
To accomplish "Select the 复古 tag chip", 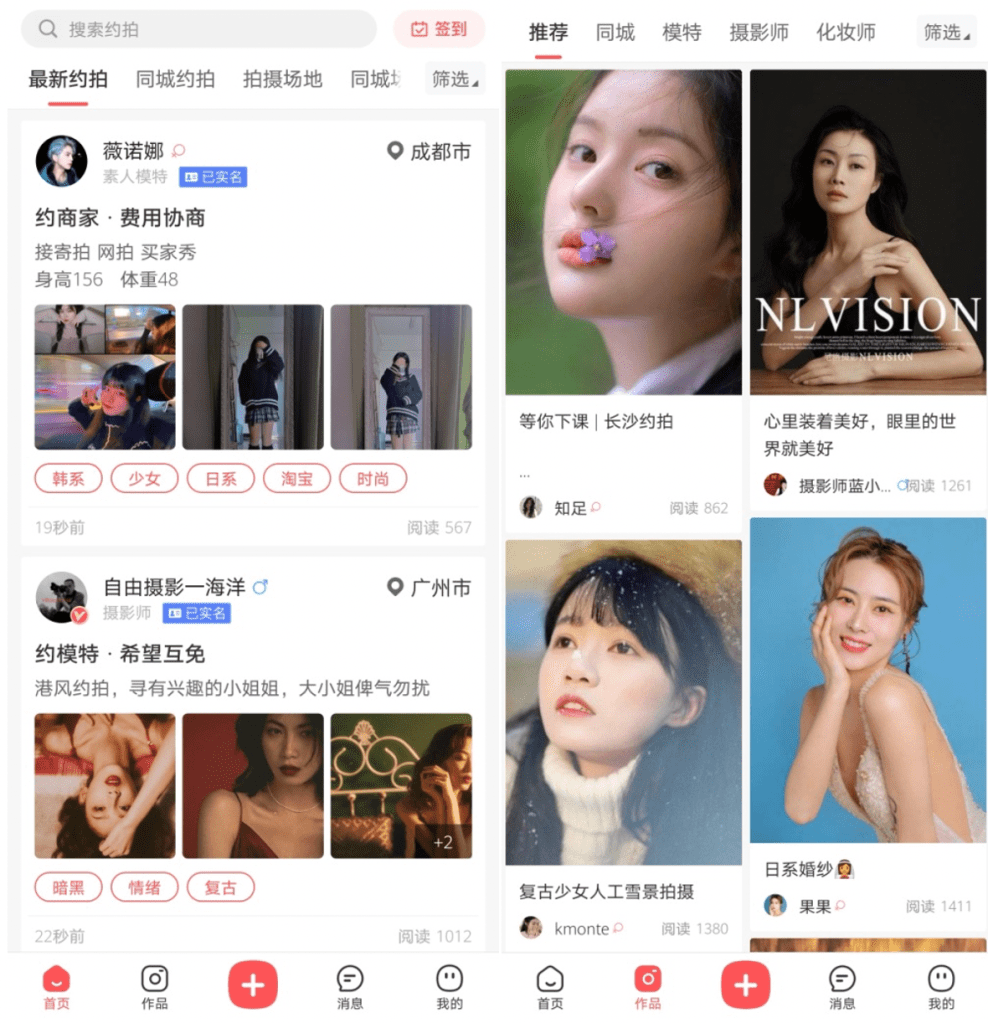I will pos(220,887).
